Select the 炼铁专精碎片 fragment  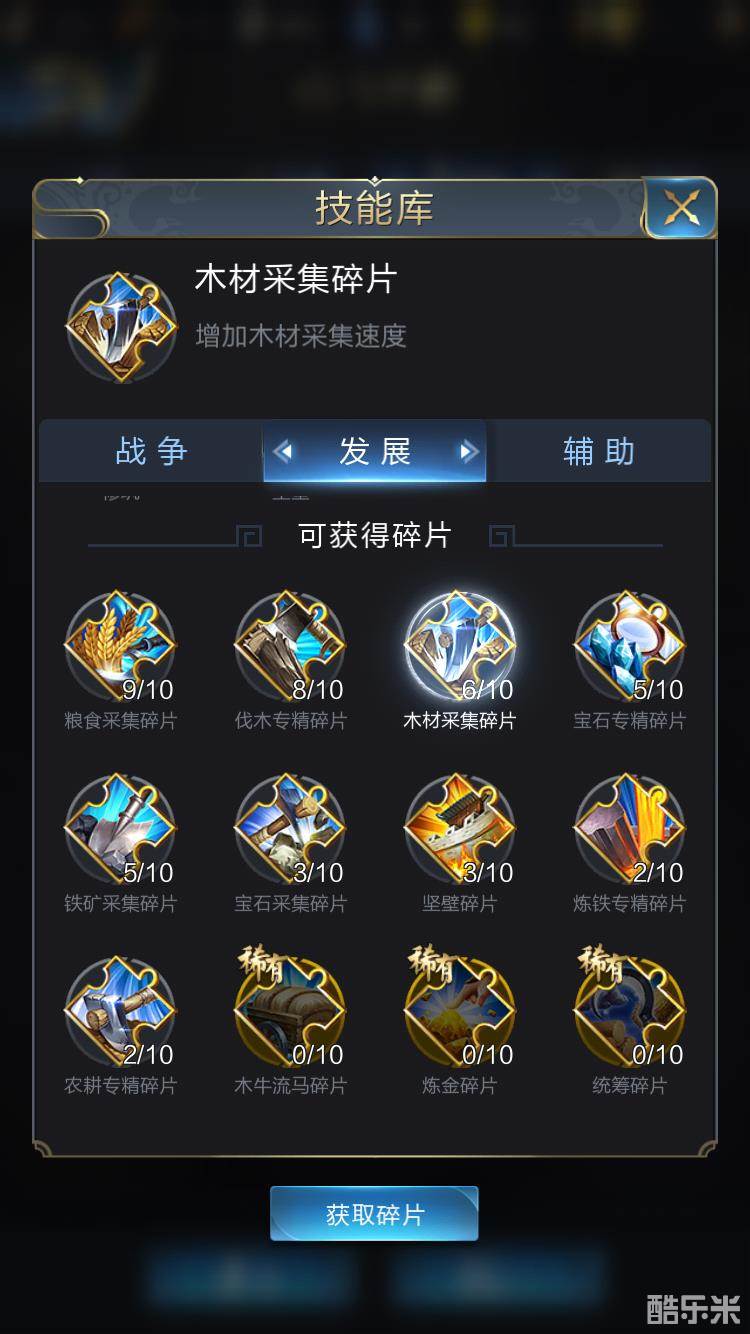[629, 830]
